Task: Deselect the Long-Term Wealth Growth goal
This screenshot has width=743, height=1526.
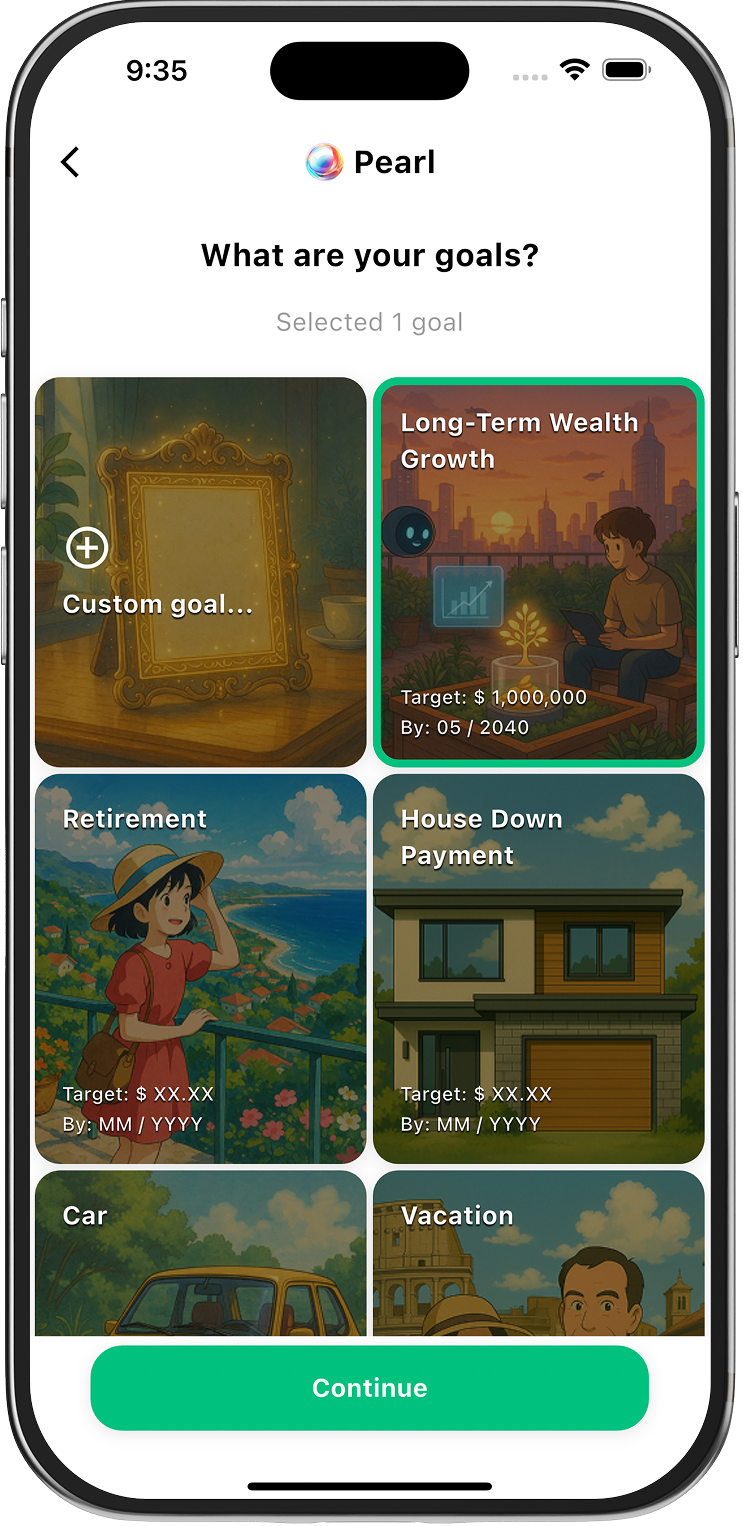Action: click(539, 572)
